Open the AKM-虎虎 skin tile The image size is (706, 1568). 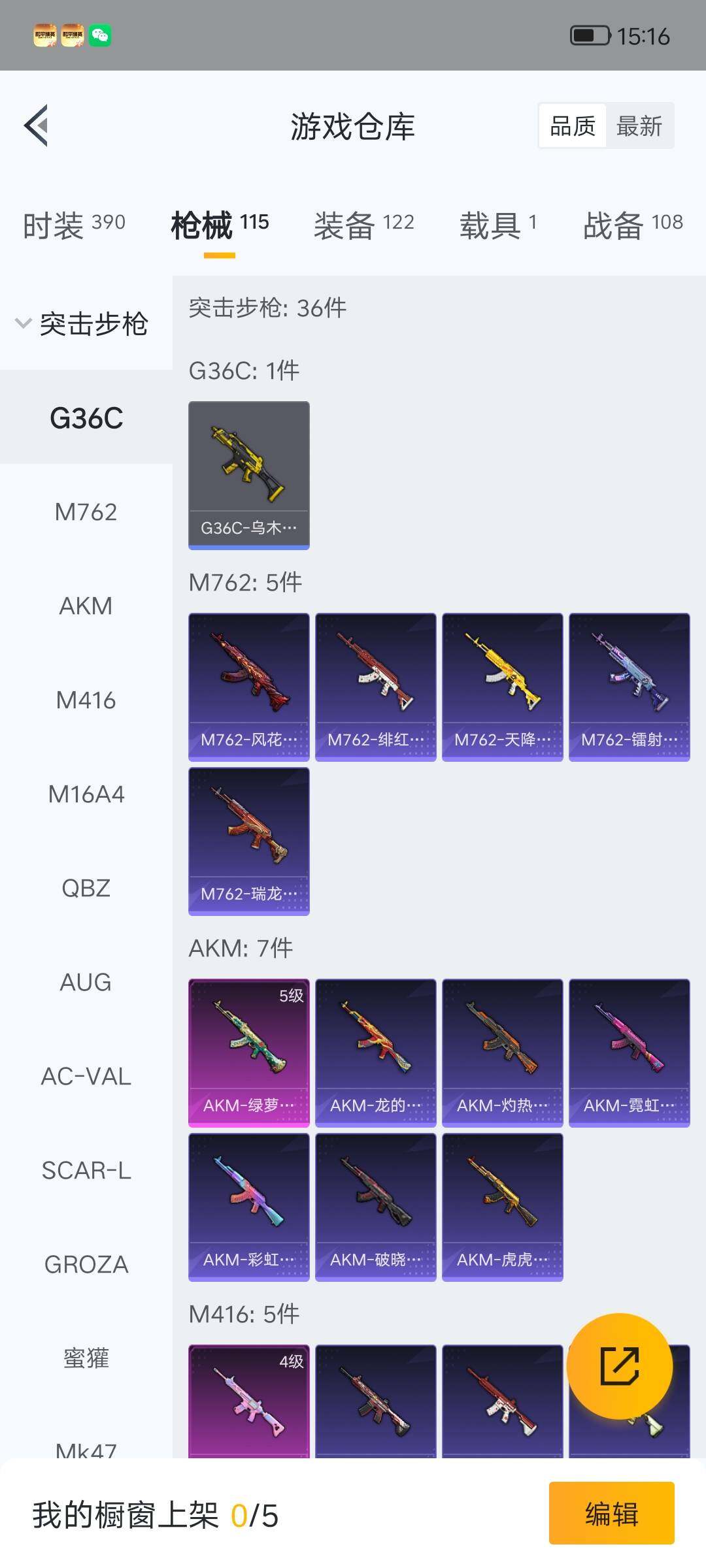[x=502, y=1207]
